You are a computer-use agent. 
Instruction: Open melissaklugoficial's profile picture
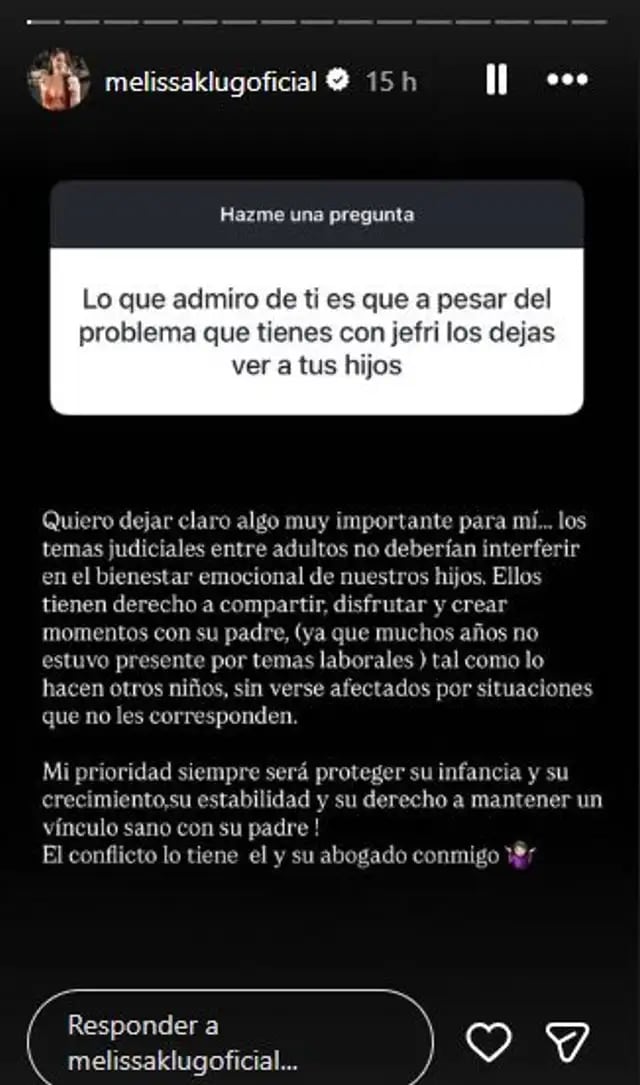[x=59, y=81]
